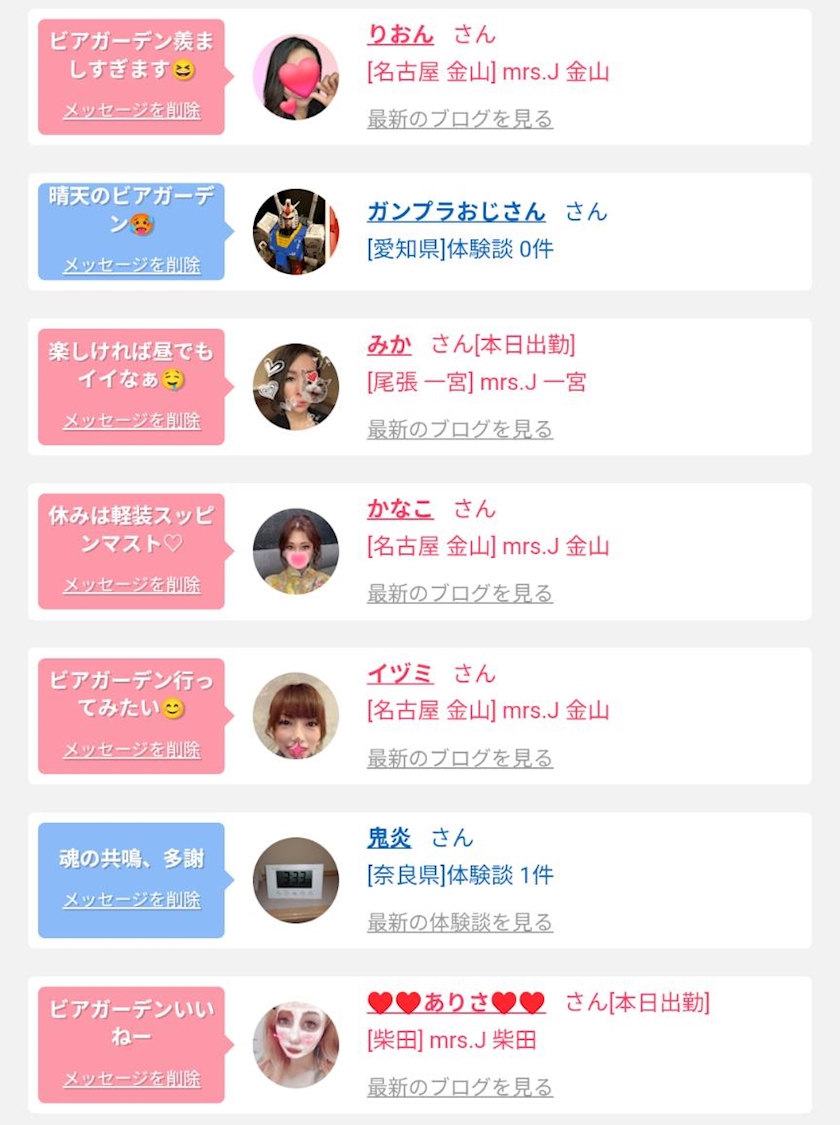
Task: Delete the message to ガンプラおじさん
Action: (132, 265)
